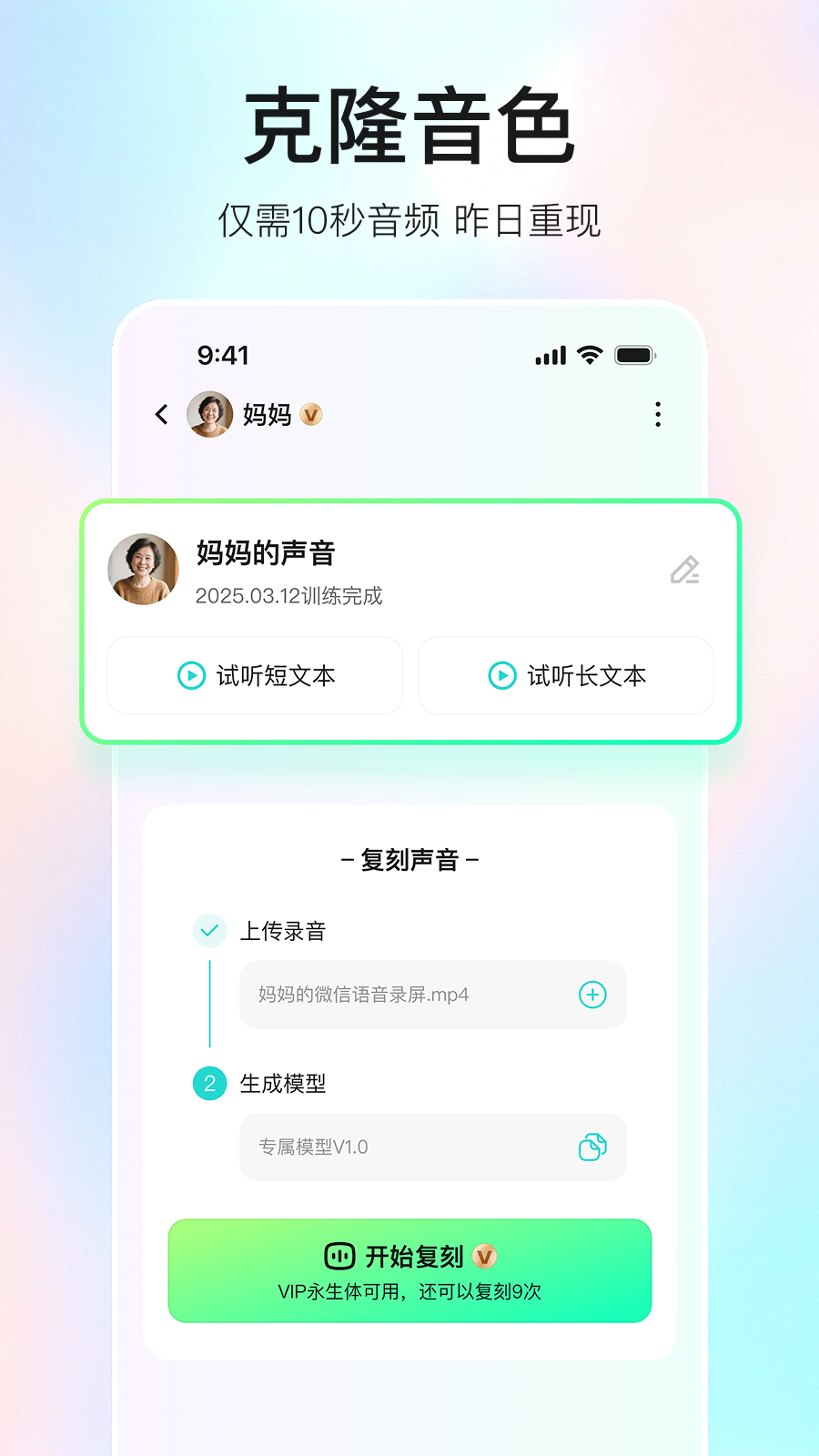Open the three-dot menu at top right

click(x=658, y=414)
